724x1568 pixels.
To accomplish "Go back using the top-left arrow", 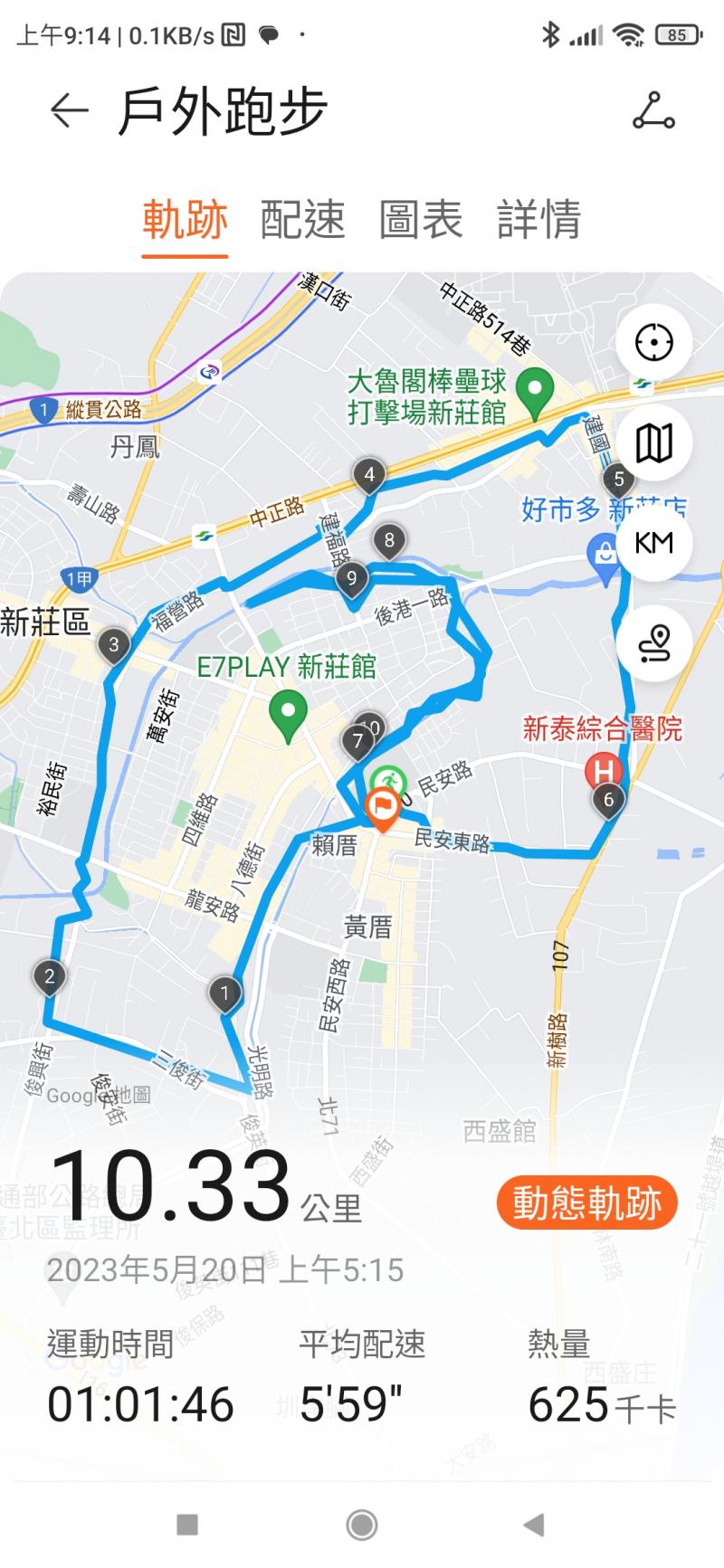I will (69, 111).
